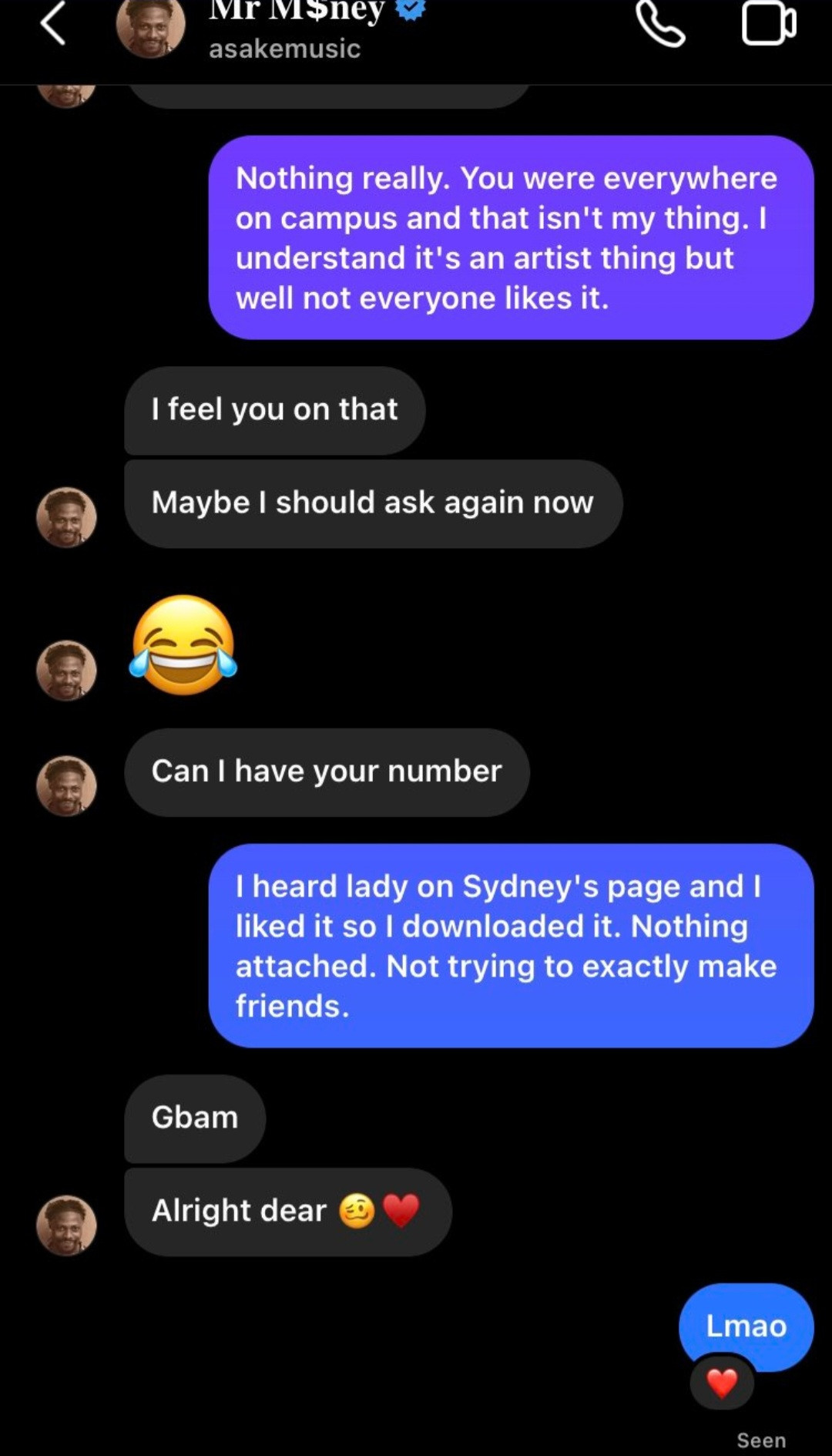Open Mr M$ney profile from header

[151, 27]
